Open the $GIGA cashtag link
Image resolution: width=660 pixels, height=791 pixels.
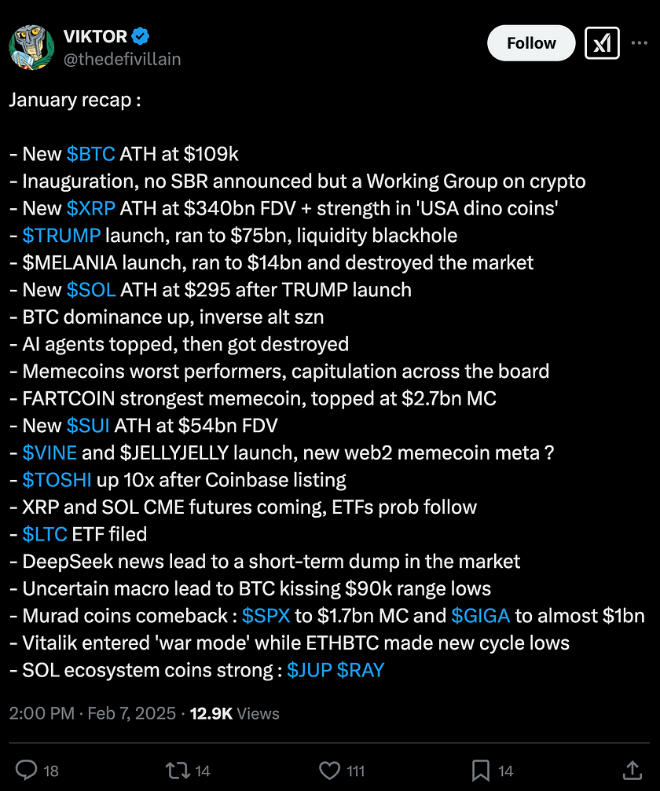[479, 615]
